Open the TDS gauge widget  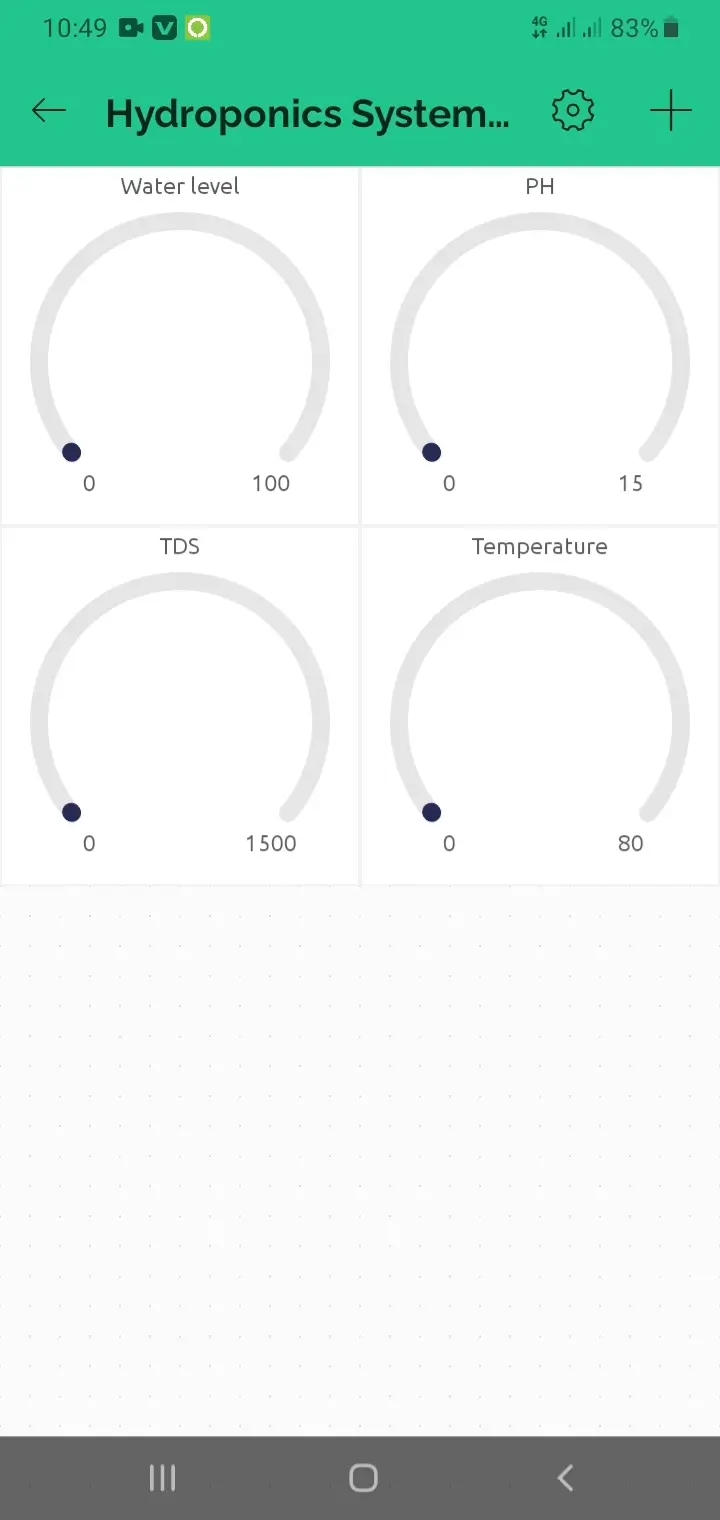pos(180,706)
